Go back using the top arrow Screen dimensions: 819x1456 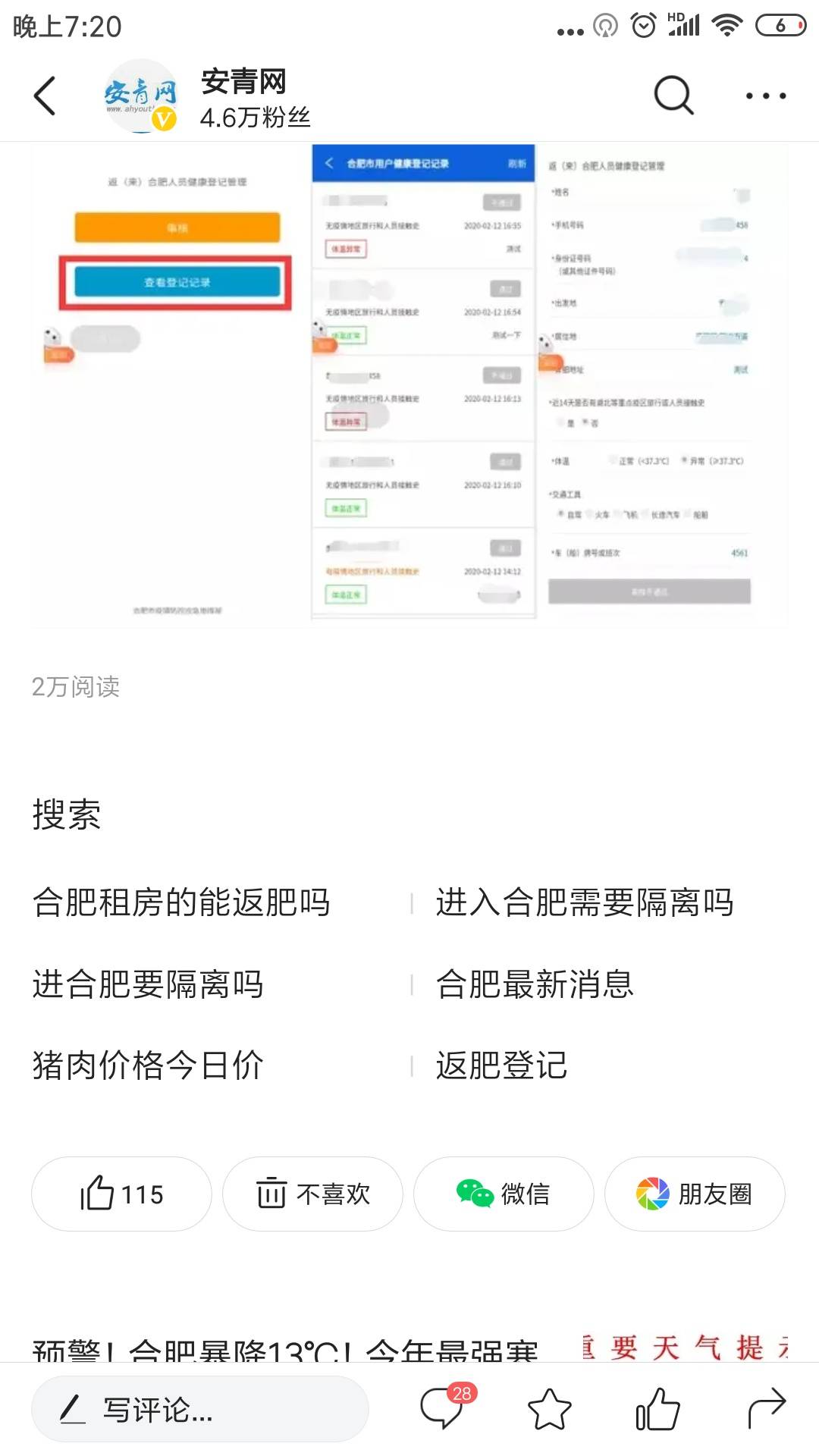coord(45,96)
